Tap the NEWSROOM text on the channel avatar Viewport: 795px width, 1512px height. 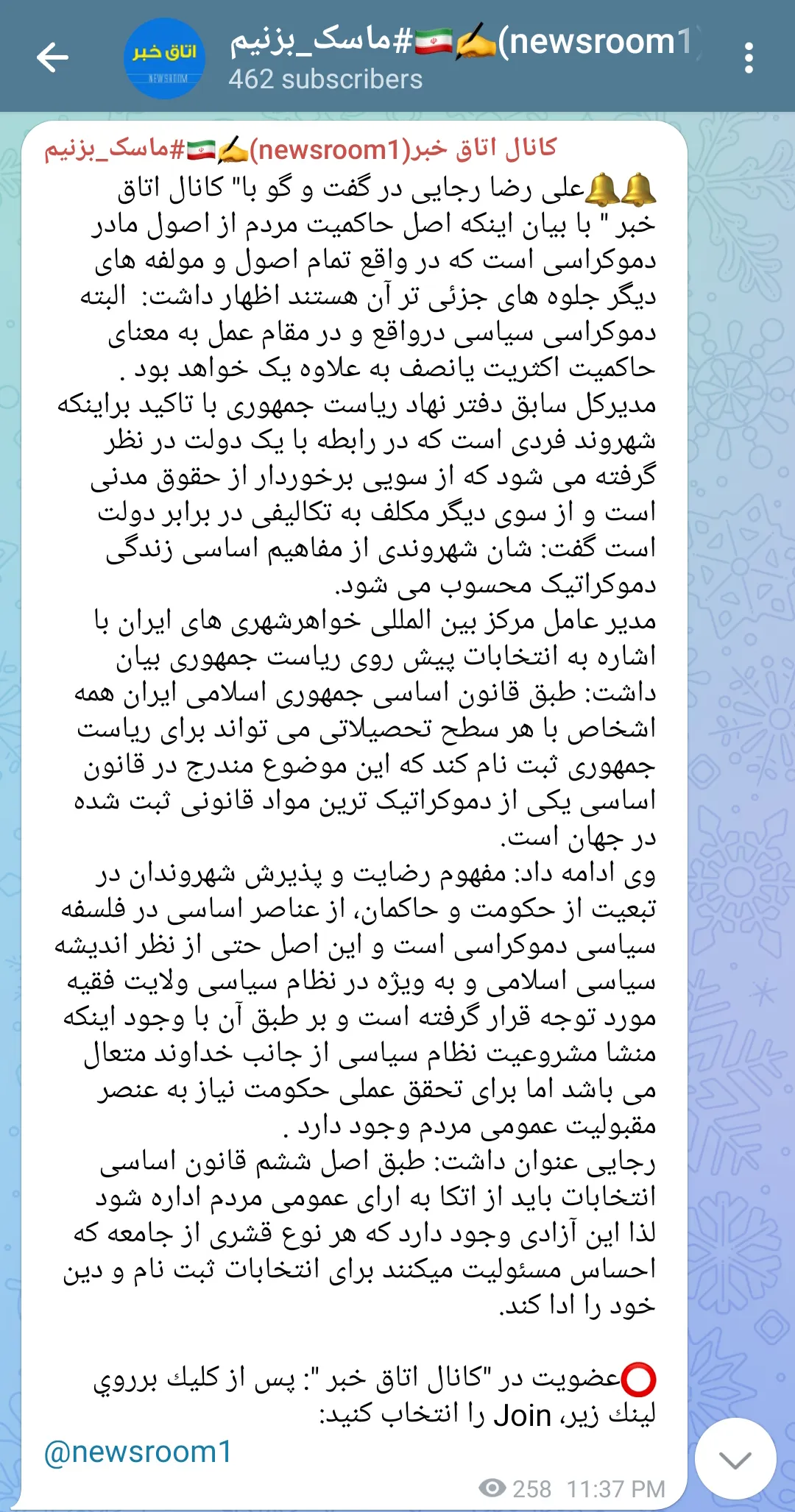point(168,77)
